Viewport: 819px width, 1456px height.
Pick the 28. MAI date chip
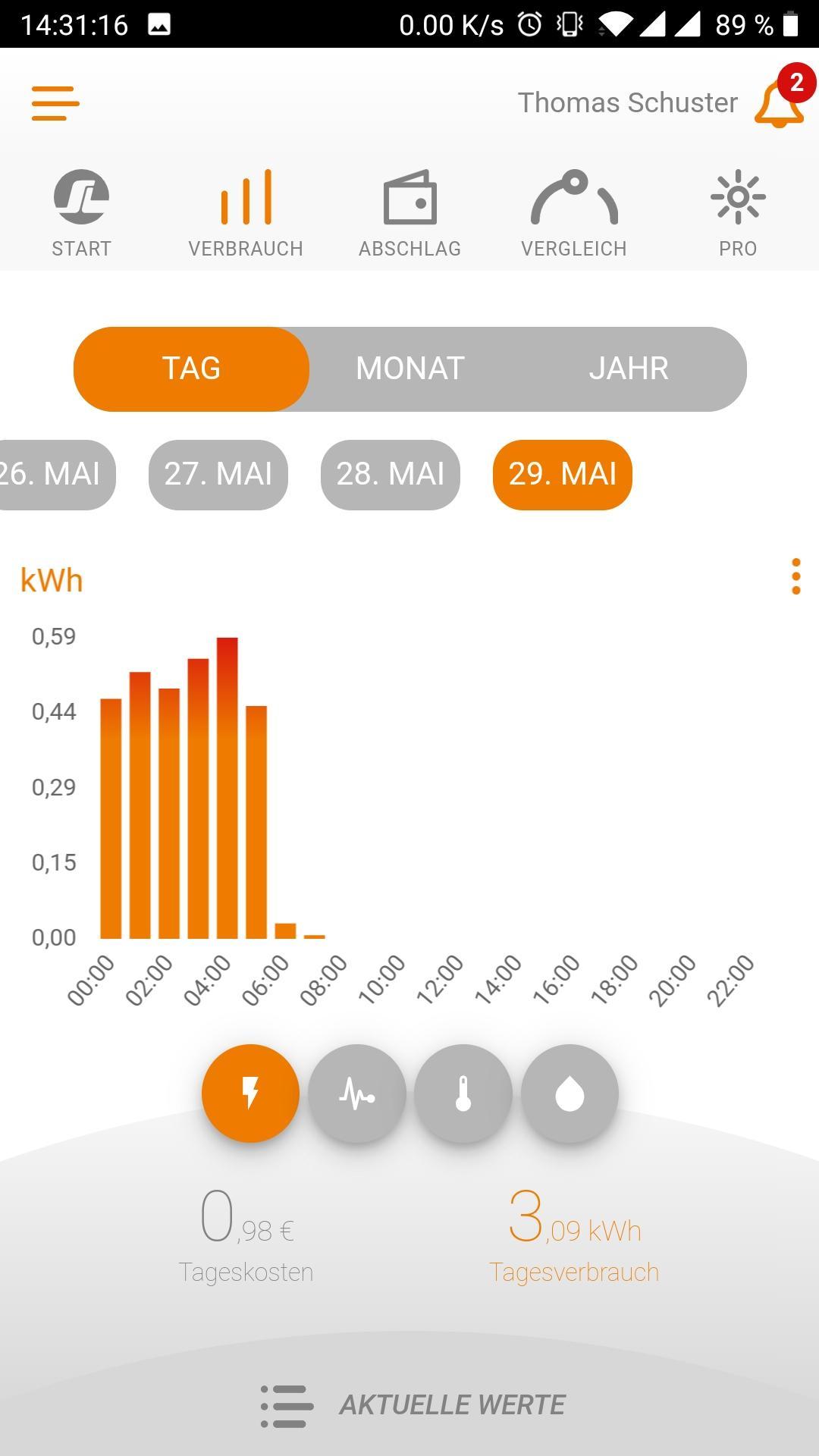point(391,475)
